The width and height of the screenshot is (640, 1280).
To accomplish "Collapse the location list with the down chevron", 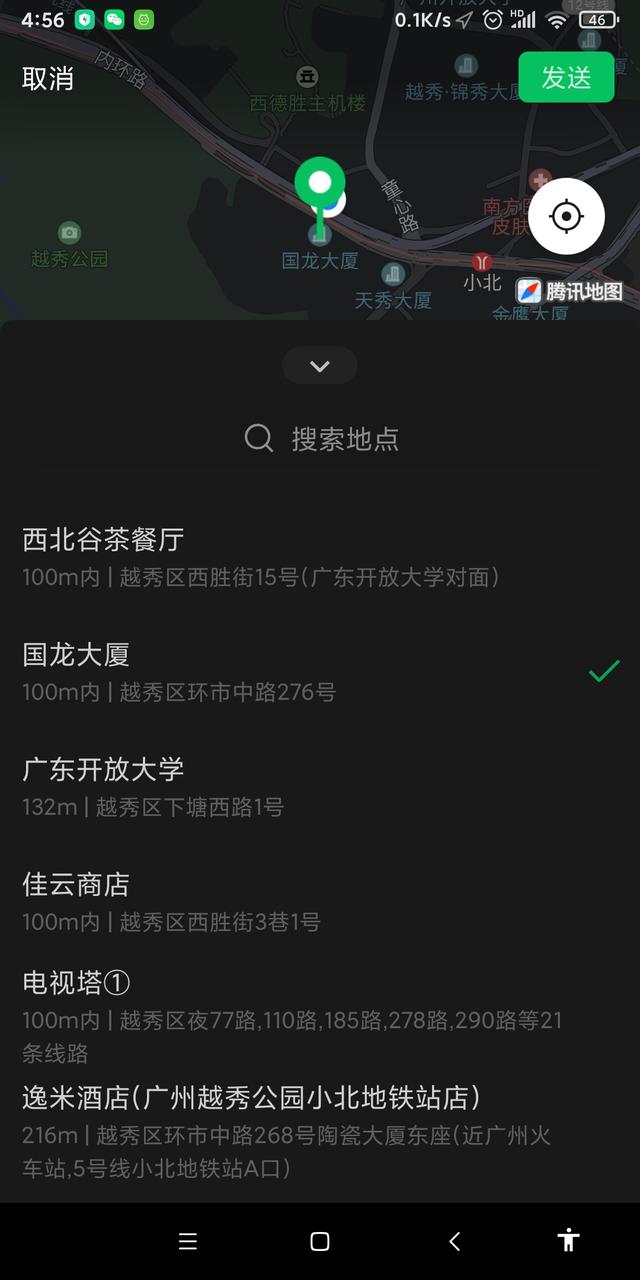I will coord(319,366).
